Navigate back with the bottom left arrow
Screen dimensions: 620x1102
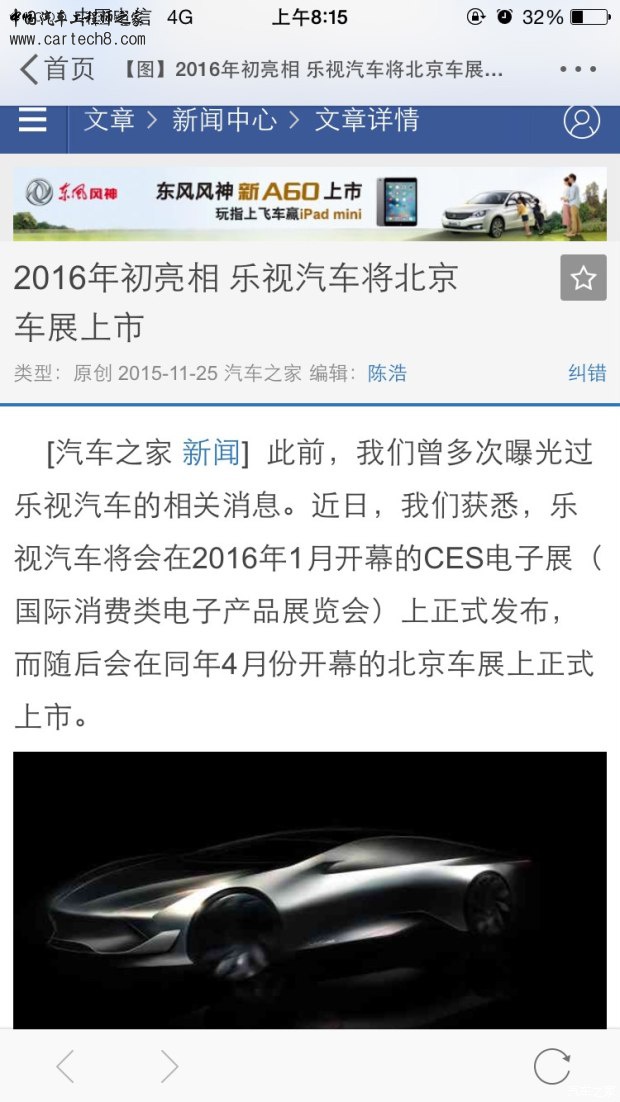66,1066
